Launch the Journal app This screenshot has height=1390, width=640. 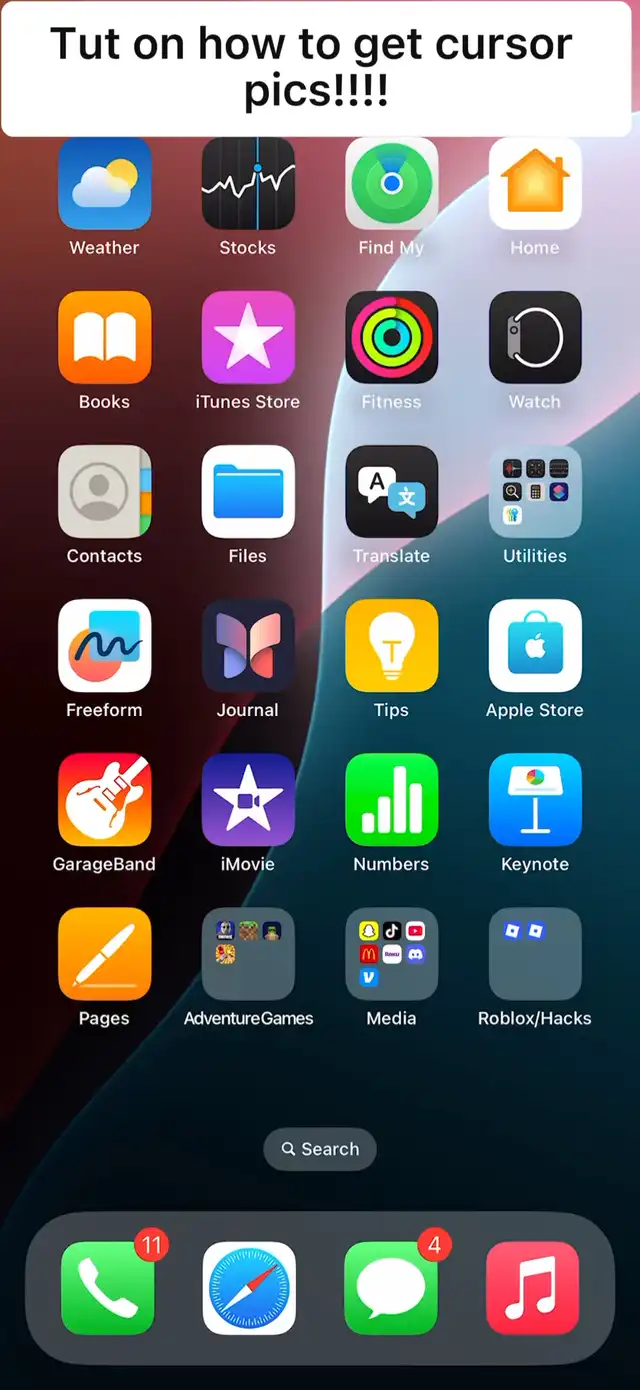[248, 645]
